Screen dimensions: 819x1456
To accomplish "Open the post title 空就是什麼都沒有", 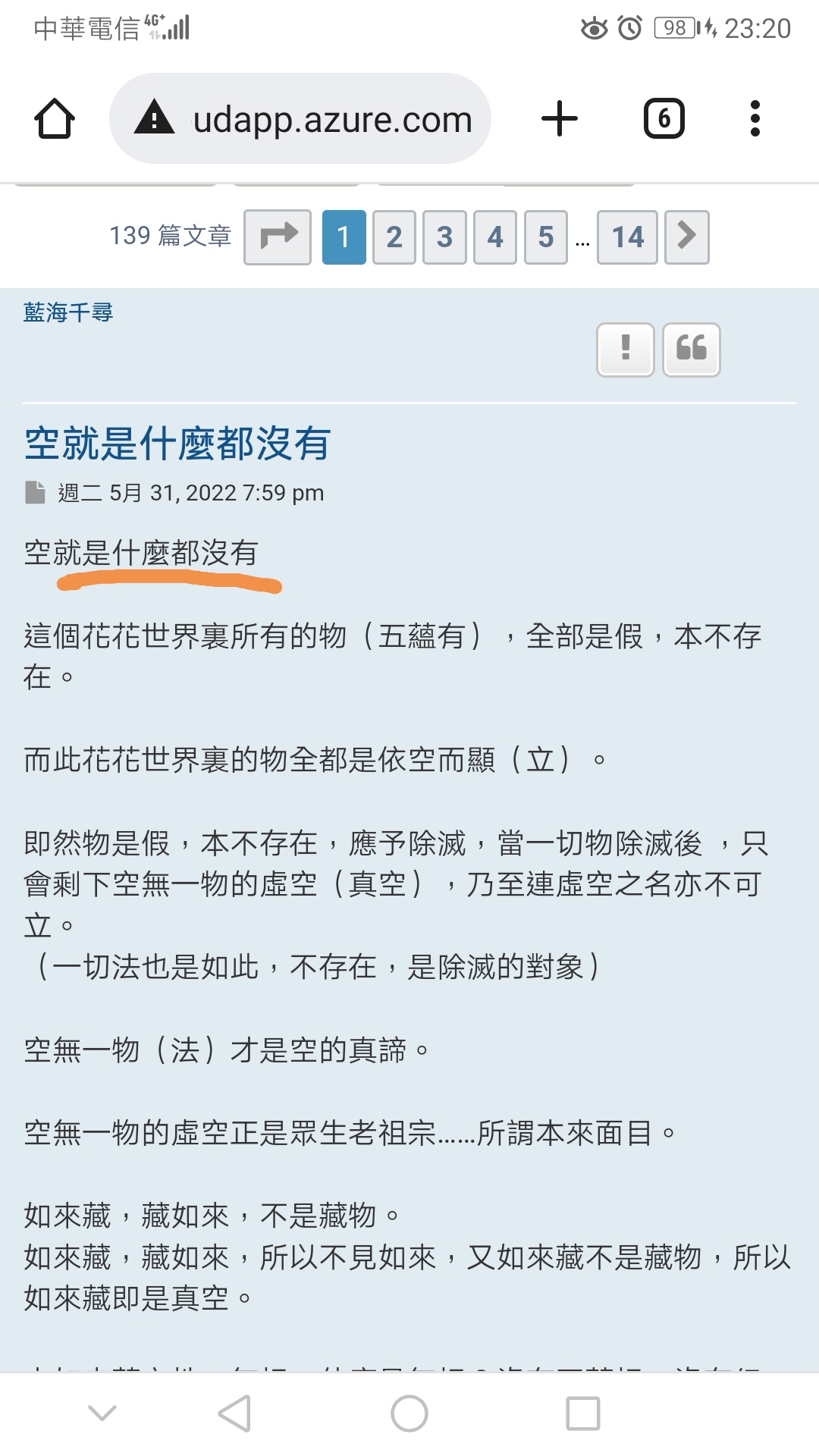I will coord(177,444).
